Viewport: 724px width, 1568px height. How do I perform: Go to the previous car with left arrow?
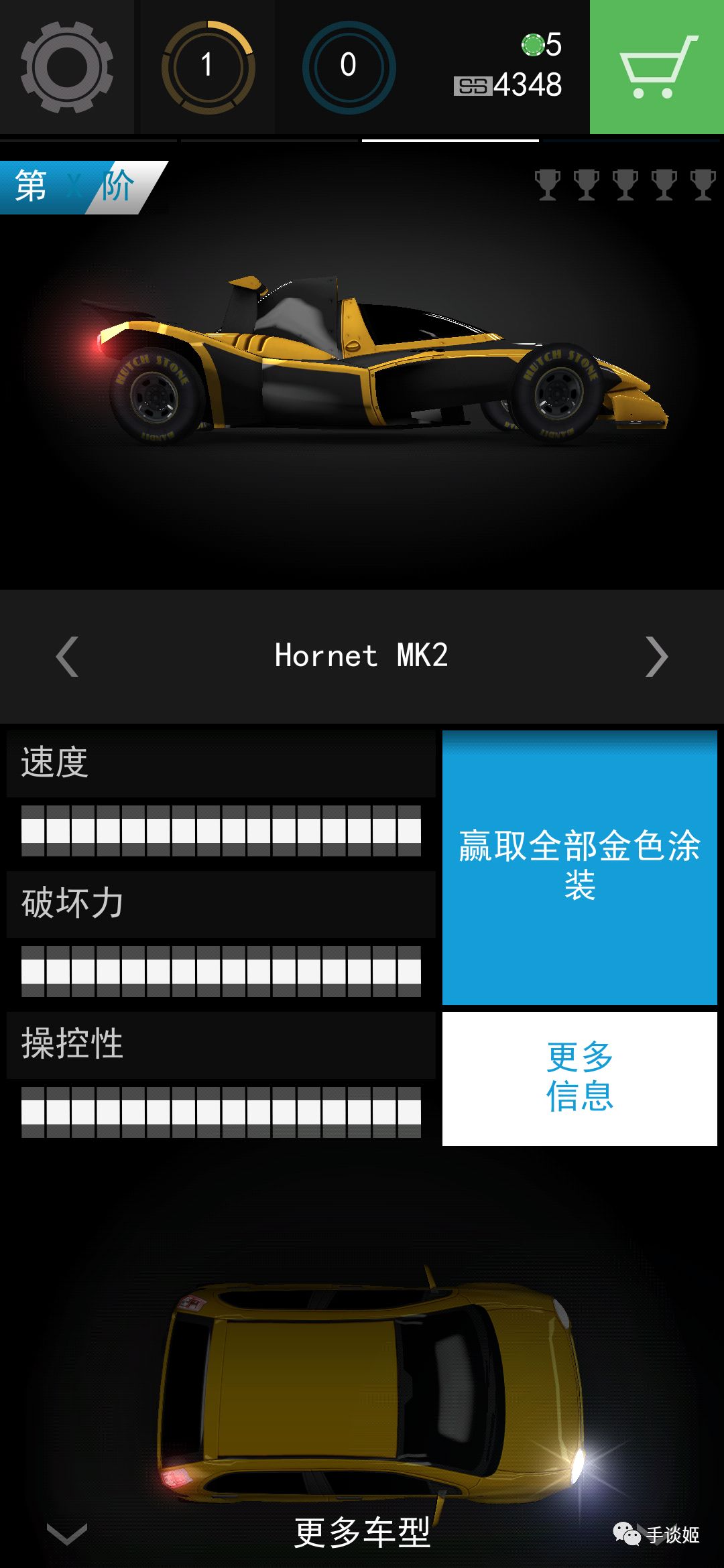(67, 656)
